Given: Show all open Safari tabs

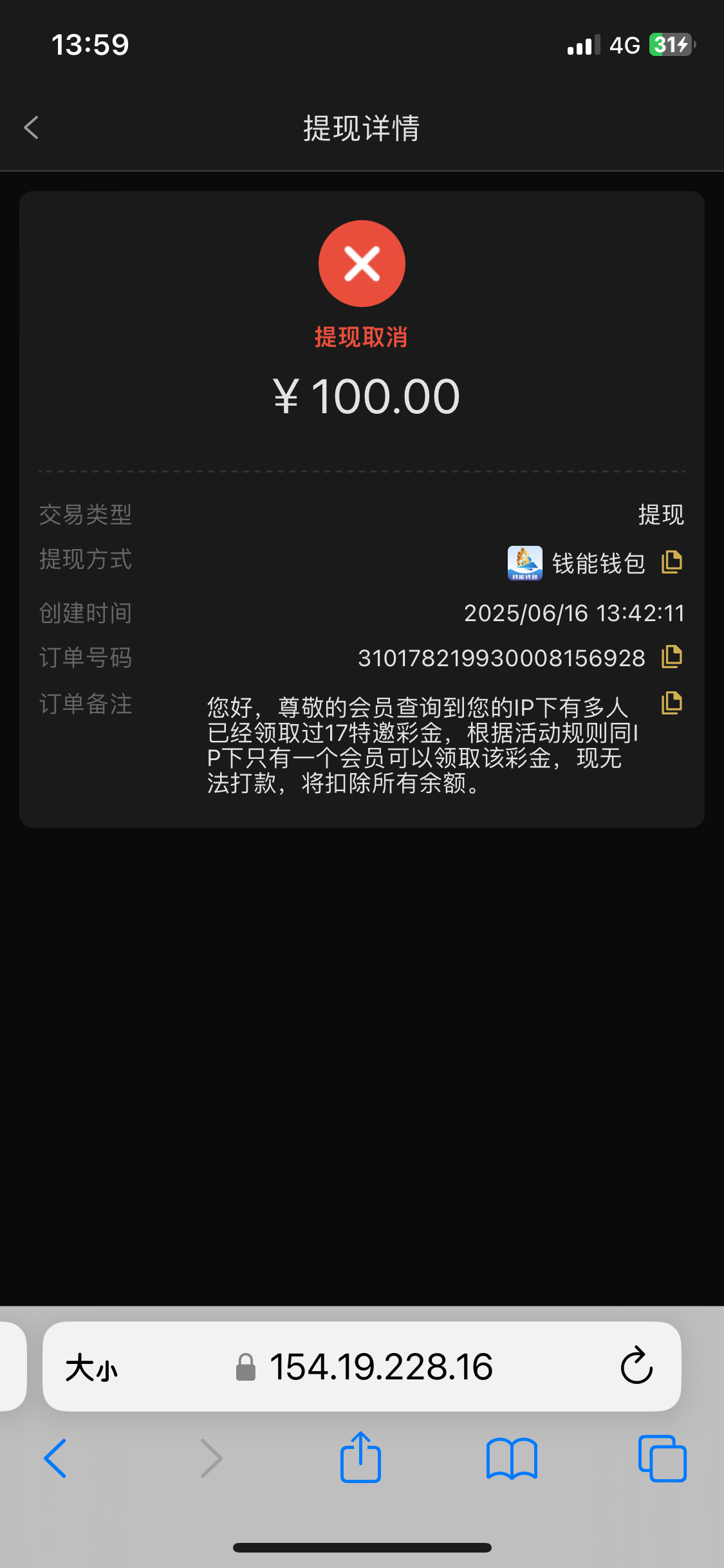Looking at the screenshot, I should (662, 1459).
